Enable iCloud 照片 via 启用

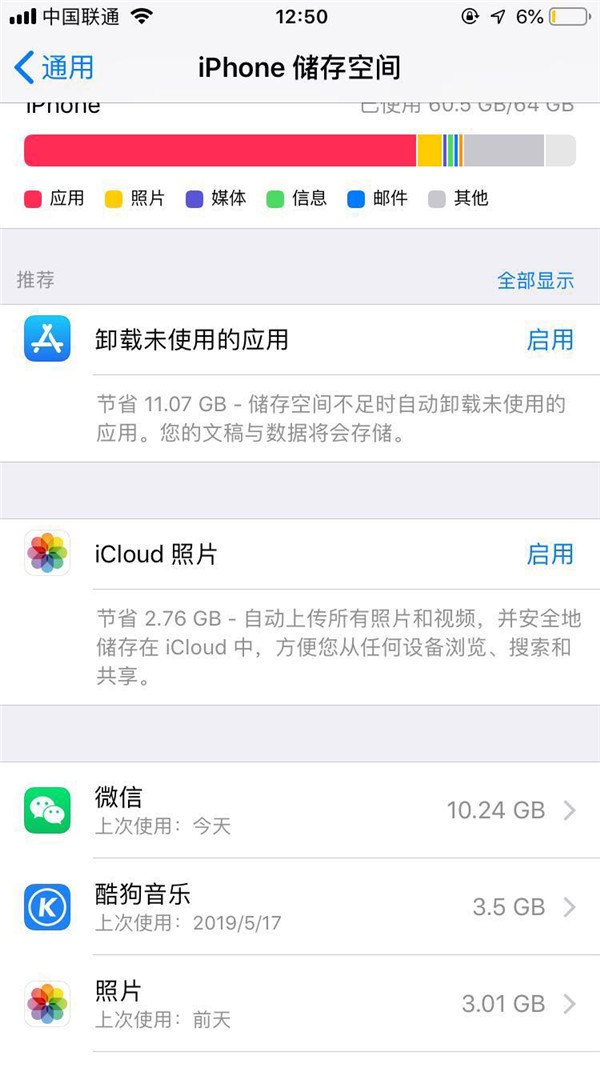click(549, 554)
